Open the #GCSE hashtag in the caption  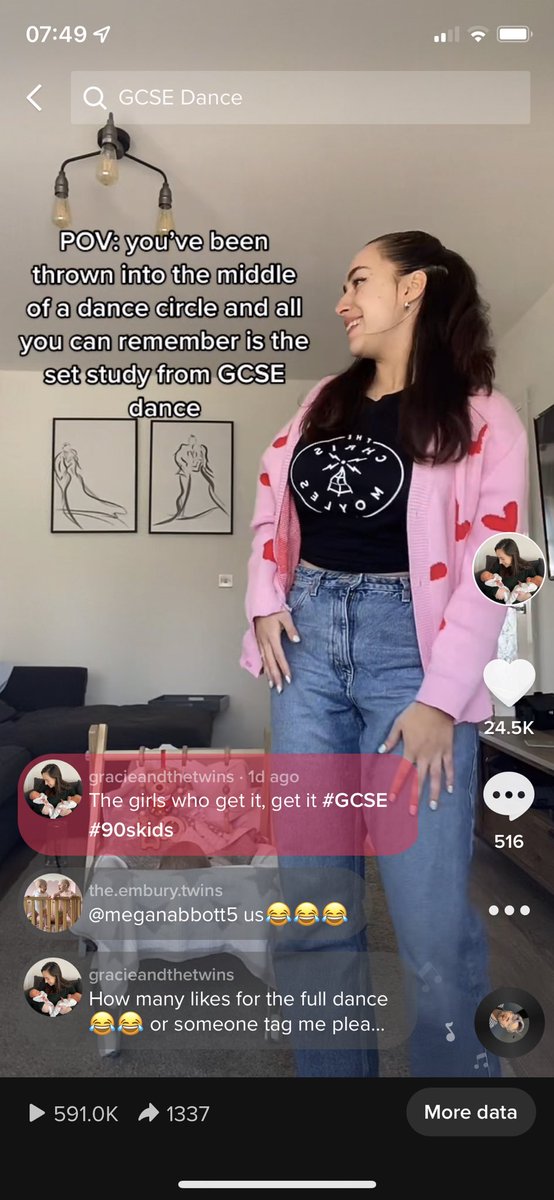[355, 801]
